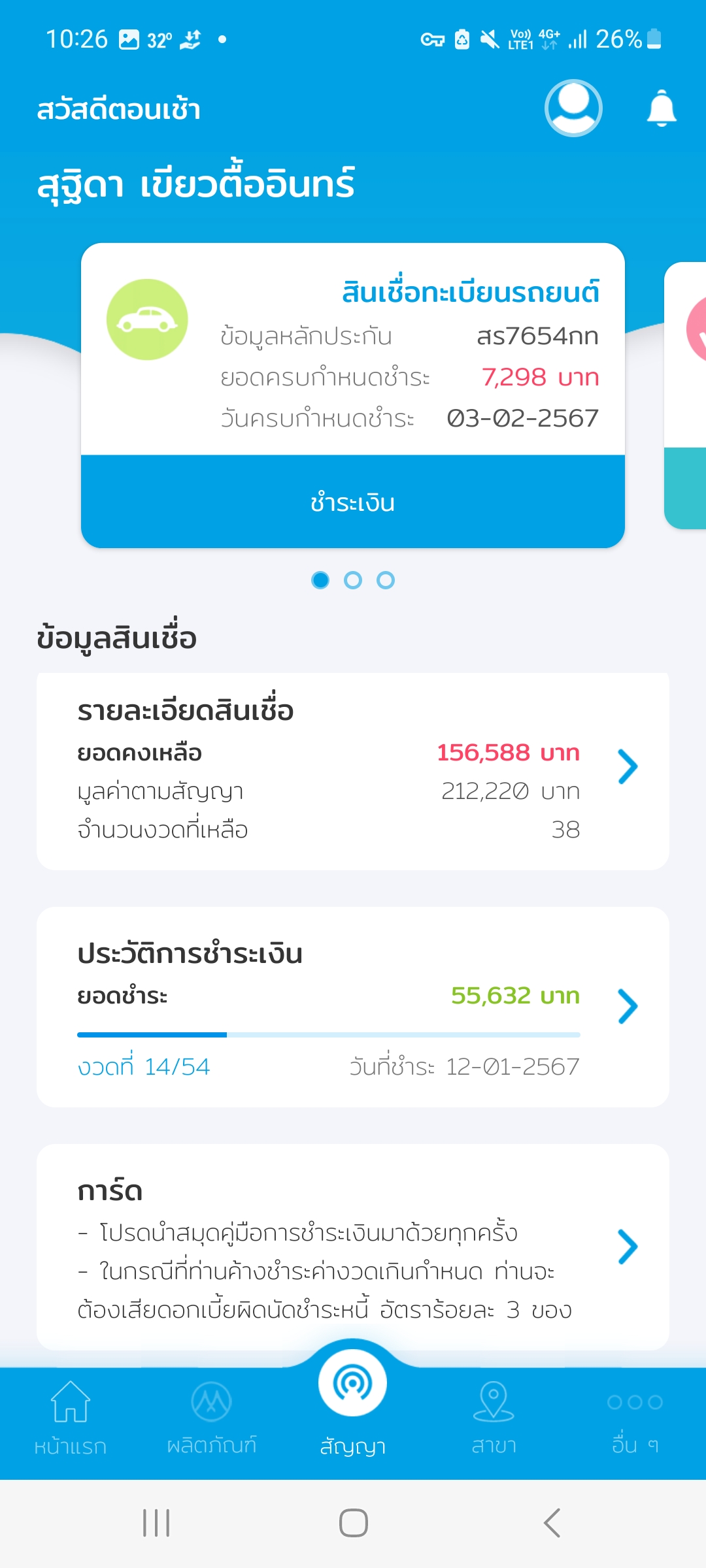
Task: Open the notifications bell
Action: [661, 108]
